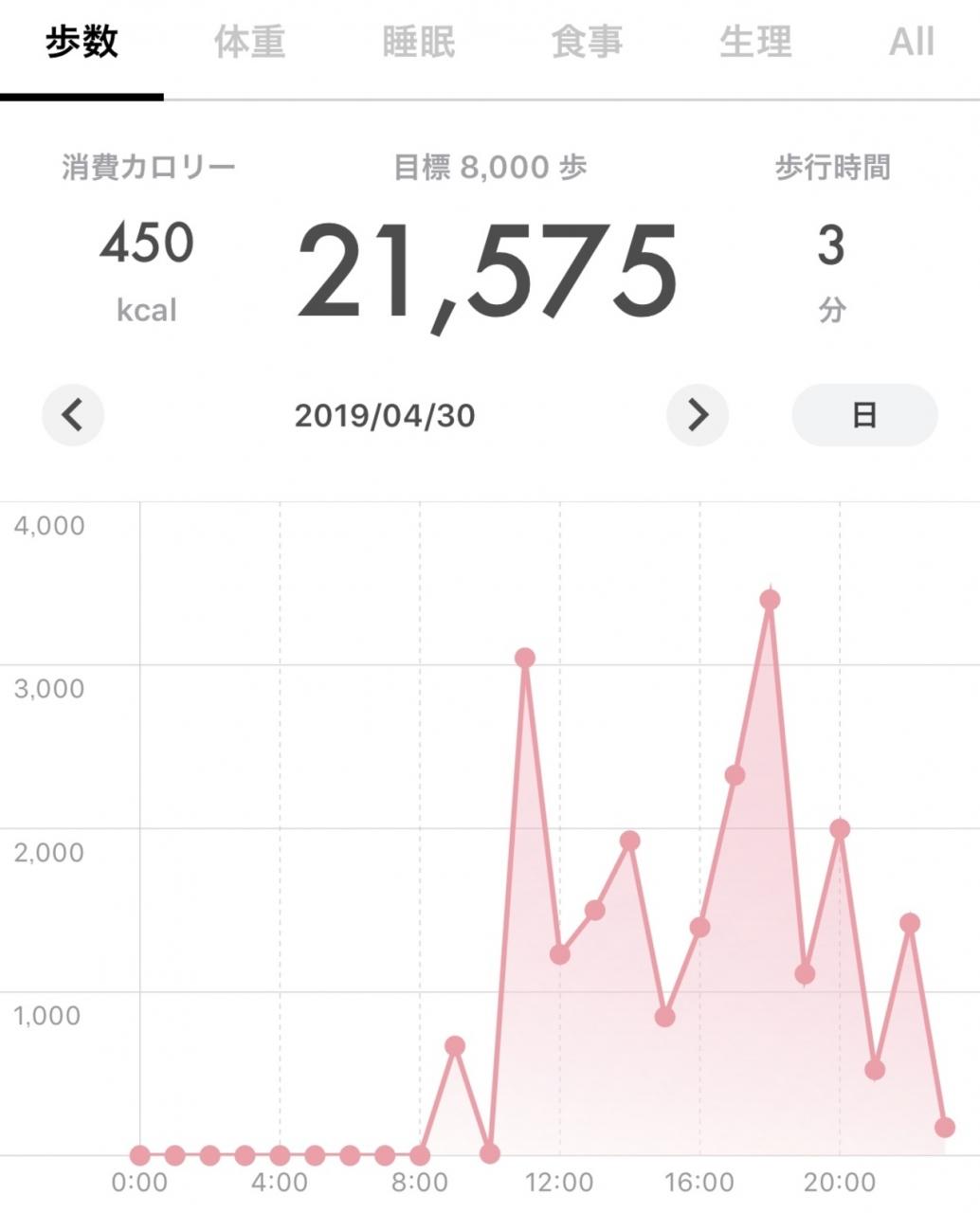
Task: Open the 睡眠 tab
Action: [418, 43]
